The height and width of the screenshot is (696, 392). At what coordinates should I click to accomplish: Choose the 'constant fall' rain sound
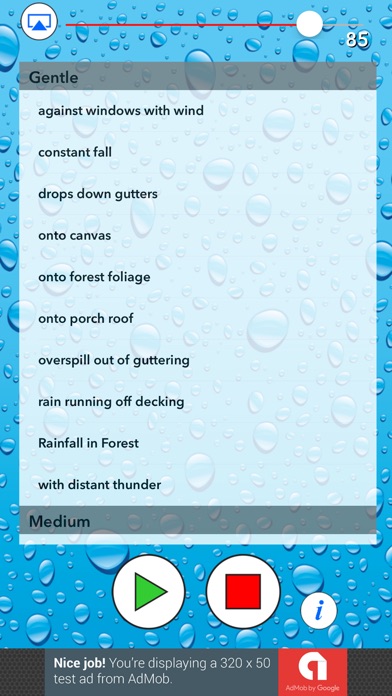point(198,152)
